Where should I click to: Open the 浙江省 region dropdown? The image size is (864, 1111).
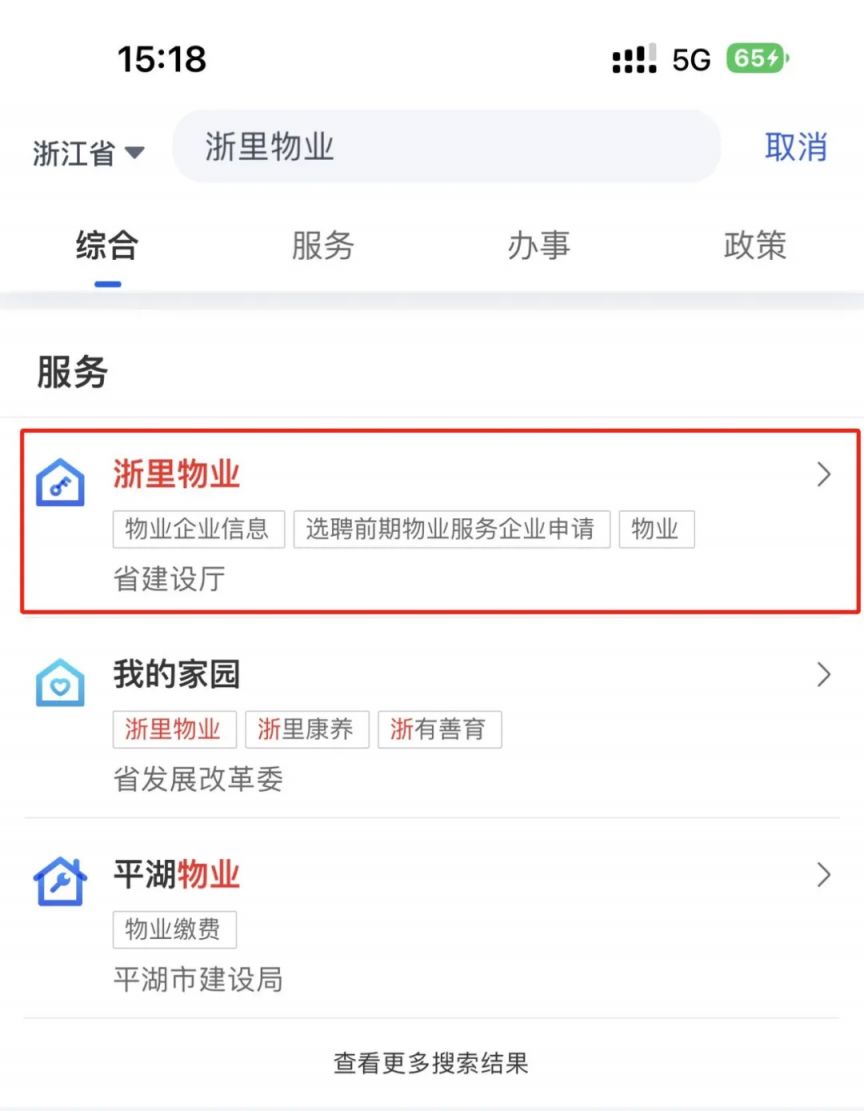coord(88,154)
